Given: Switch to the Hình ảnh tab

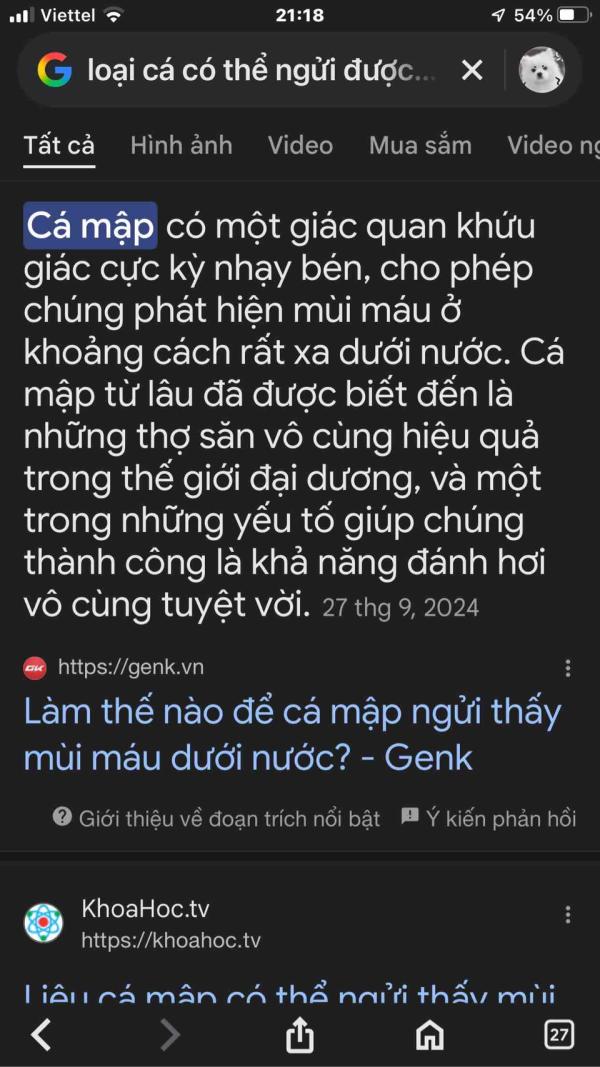Looking at the screenshot, I should point(181,145).
